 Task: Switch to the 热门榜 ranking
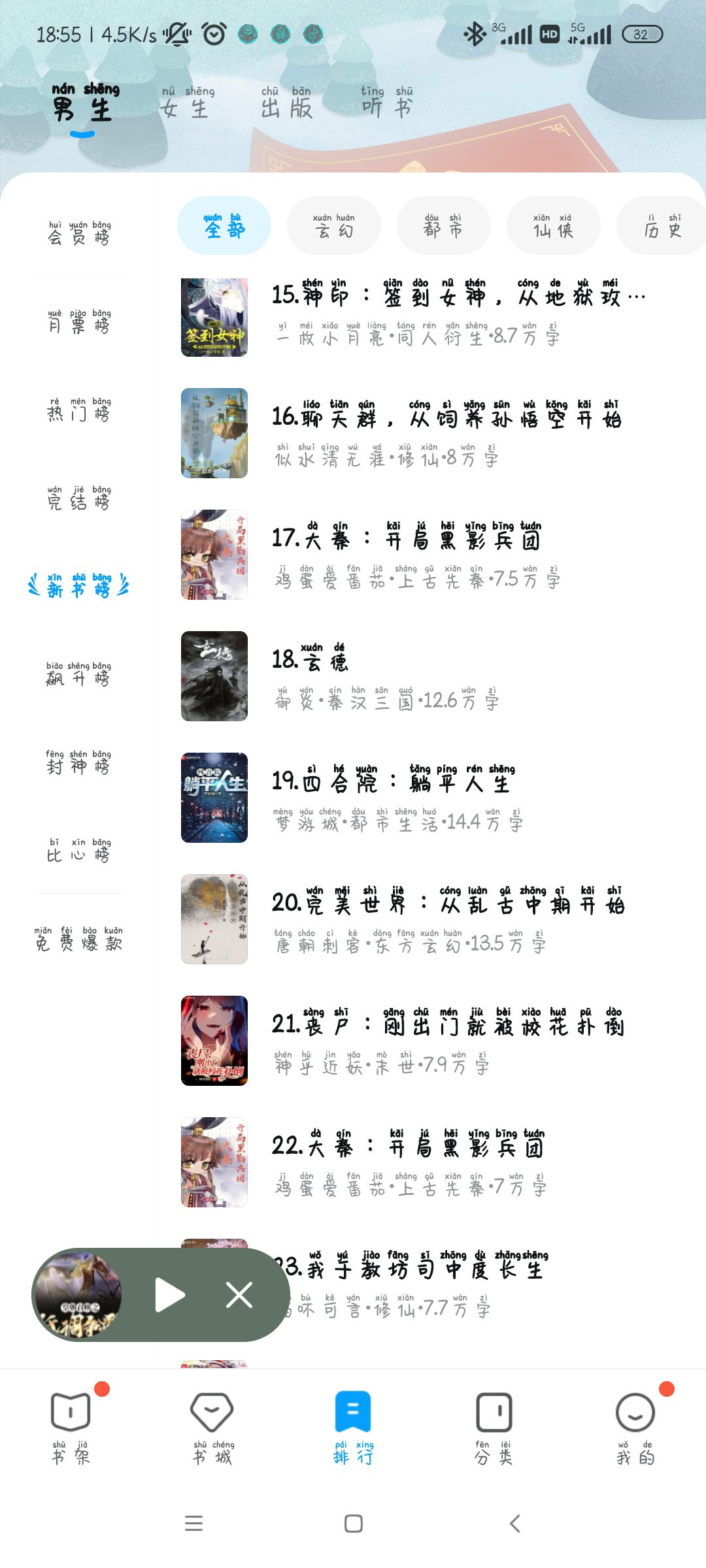coord(78,410)
